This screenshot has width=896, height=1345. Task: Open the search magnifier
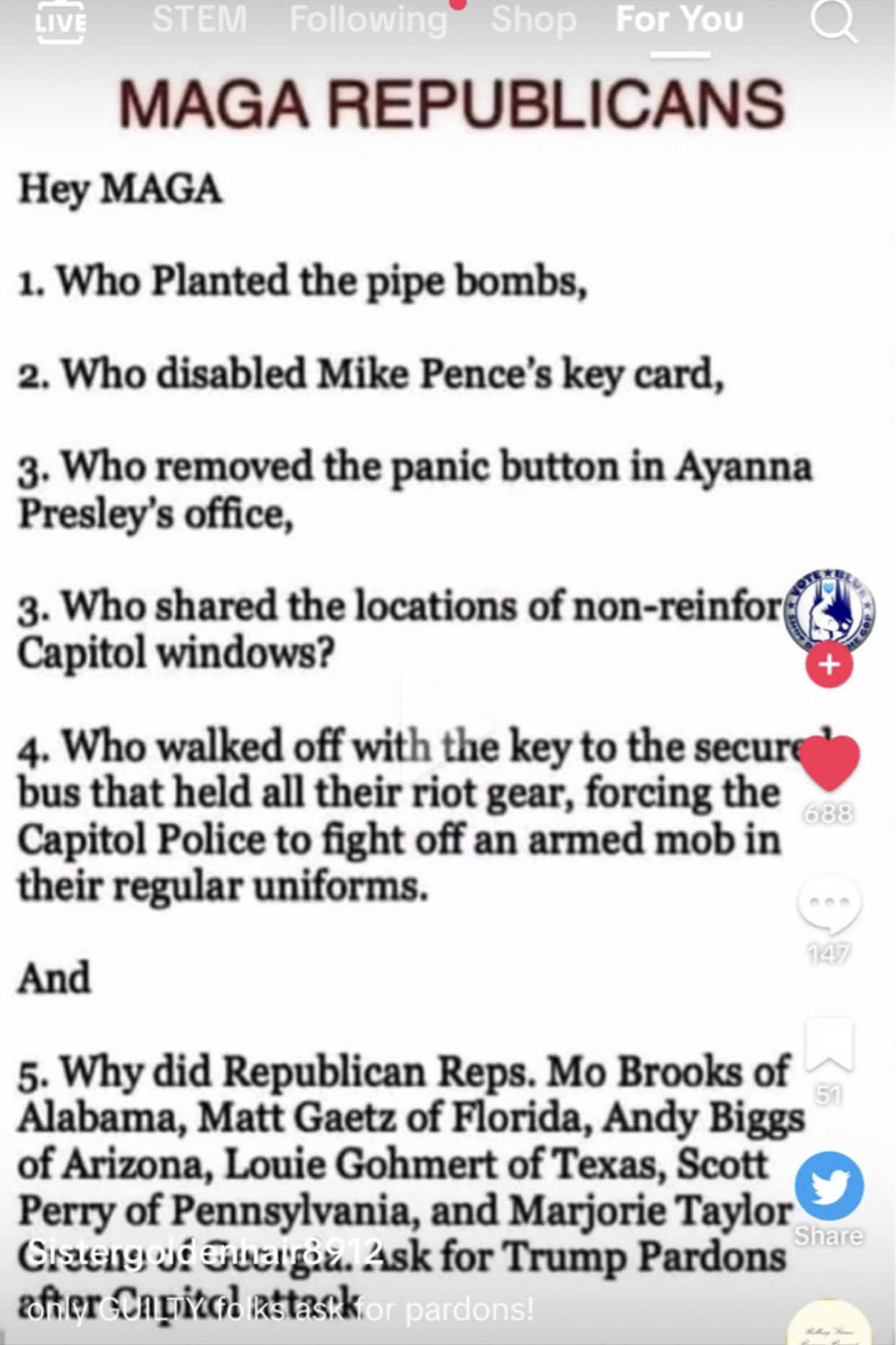(833, 21)
